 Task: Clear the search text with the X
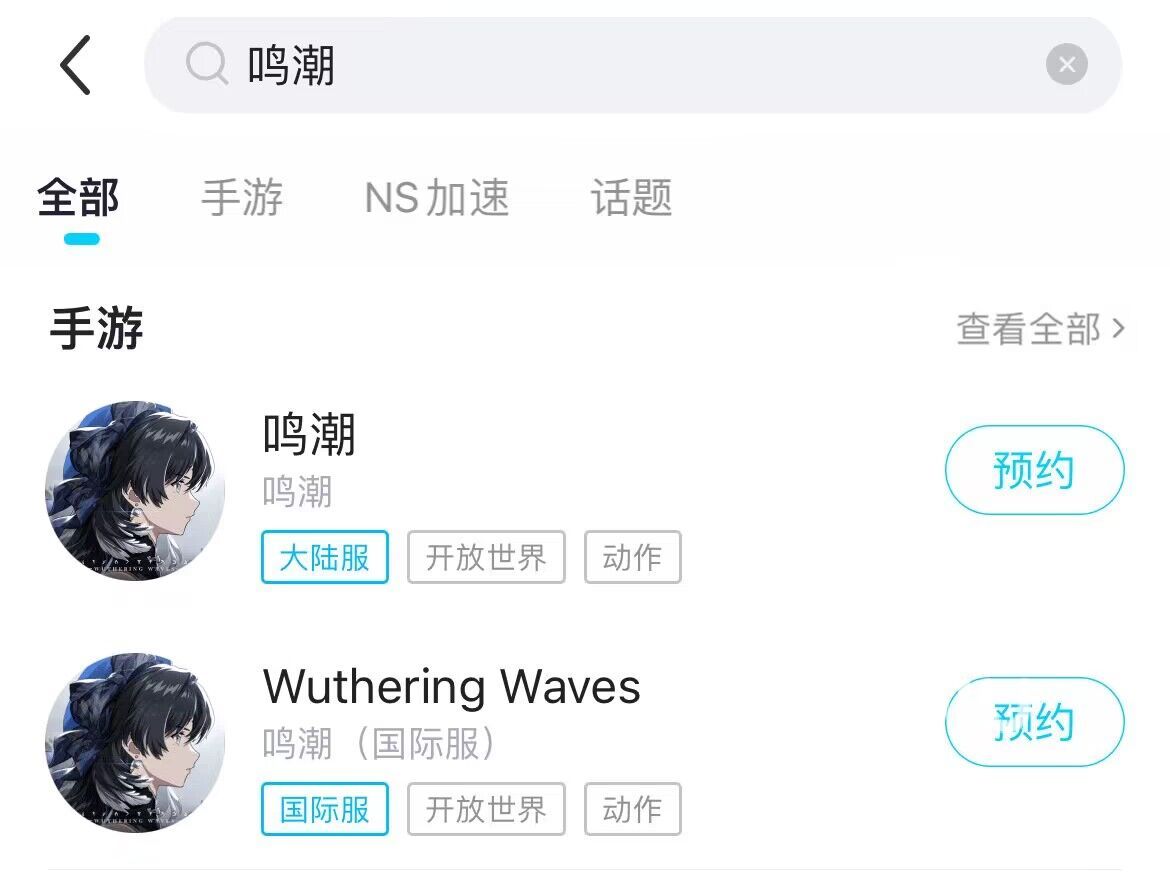[x=1066, y=66]
